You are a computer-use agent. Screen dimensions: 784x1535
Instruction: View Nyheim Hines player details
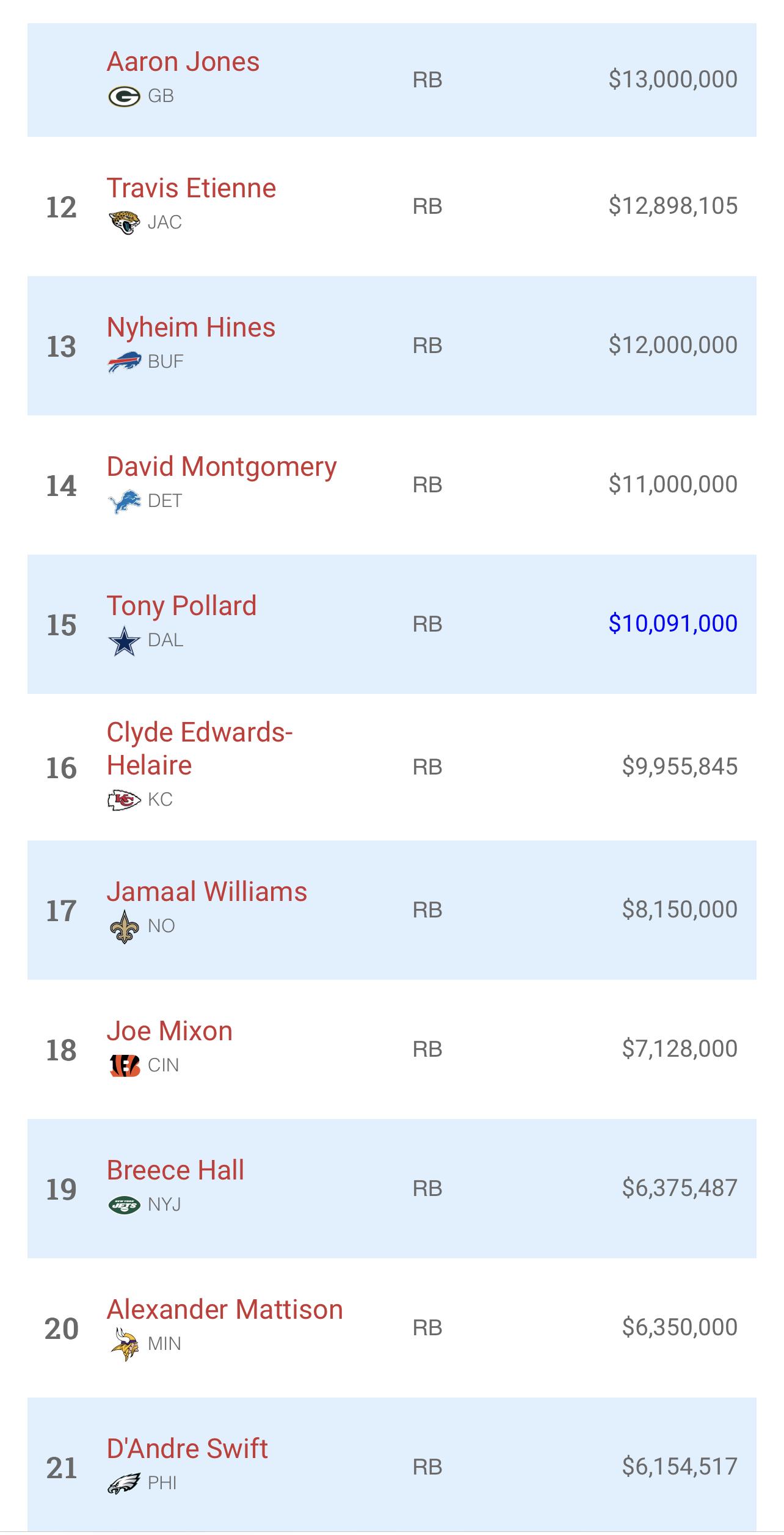[x=191, y=327]
